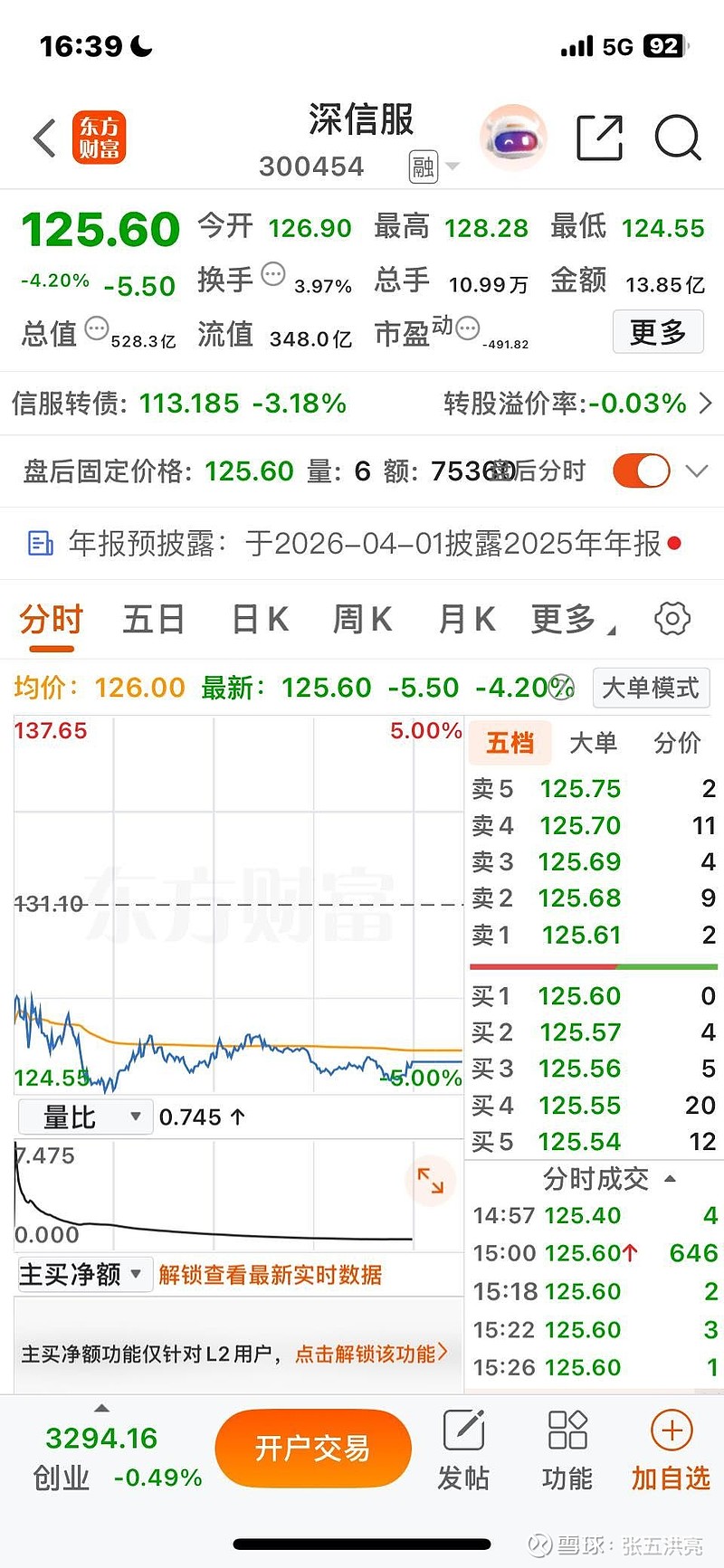This screenshot has width=724, height=1568.
Task: Tap the 东方财富 logo at top left
Action: 100,137
